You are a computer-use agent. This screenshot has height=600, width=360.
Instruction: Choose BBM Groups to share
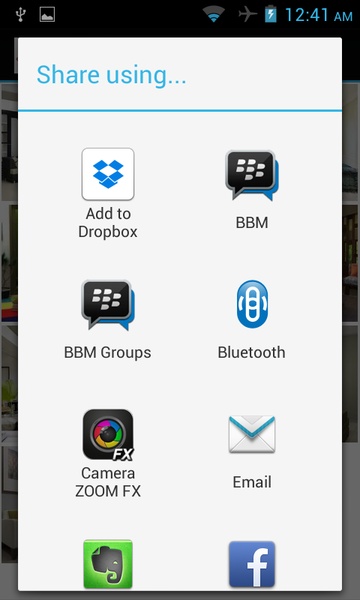pyautogui.click(x=108, y=320)
